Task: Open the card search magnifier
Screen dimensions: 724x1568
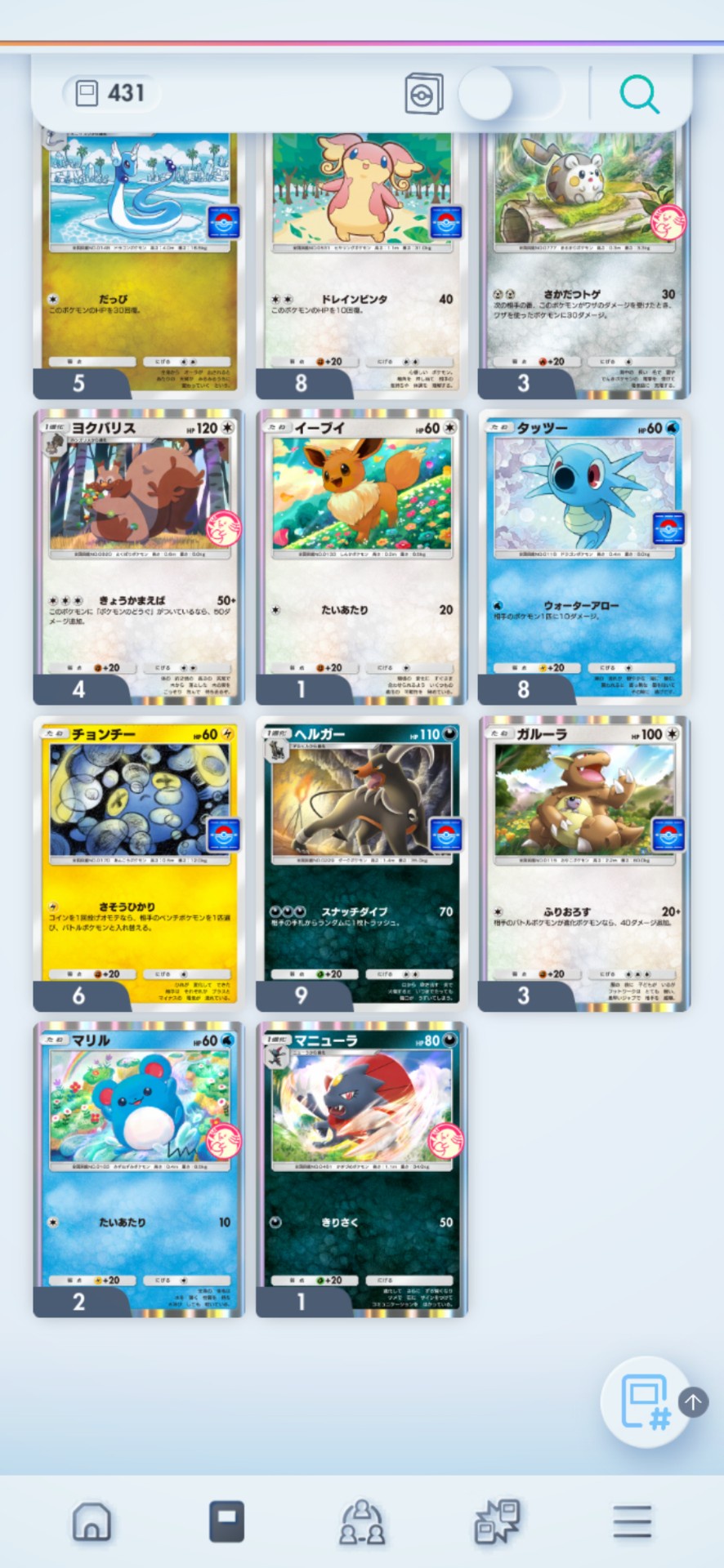Action: click(639, 94)
